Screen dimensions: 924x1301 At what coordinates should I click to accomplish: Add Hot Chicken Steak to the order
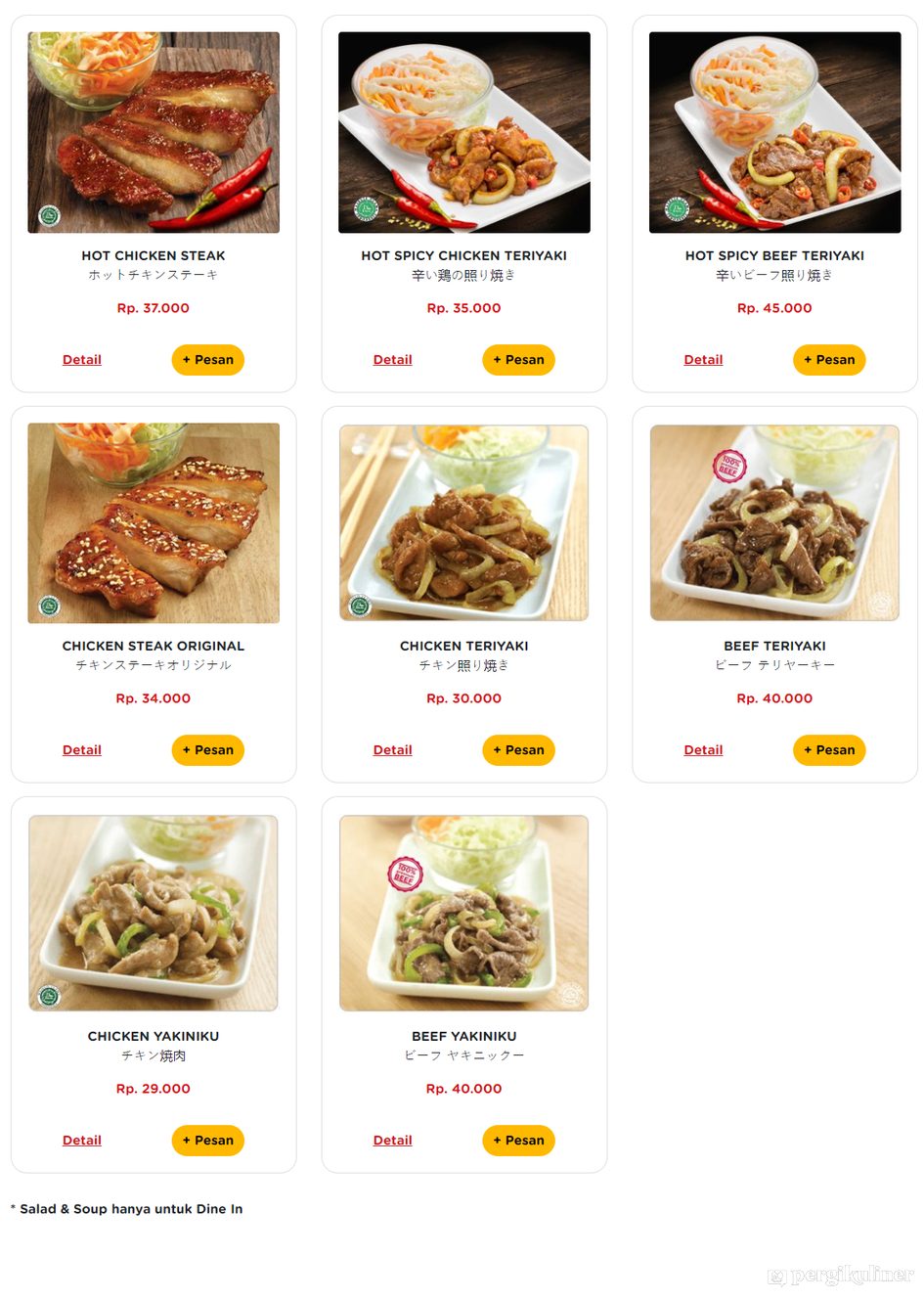pos(207,360)
